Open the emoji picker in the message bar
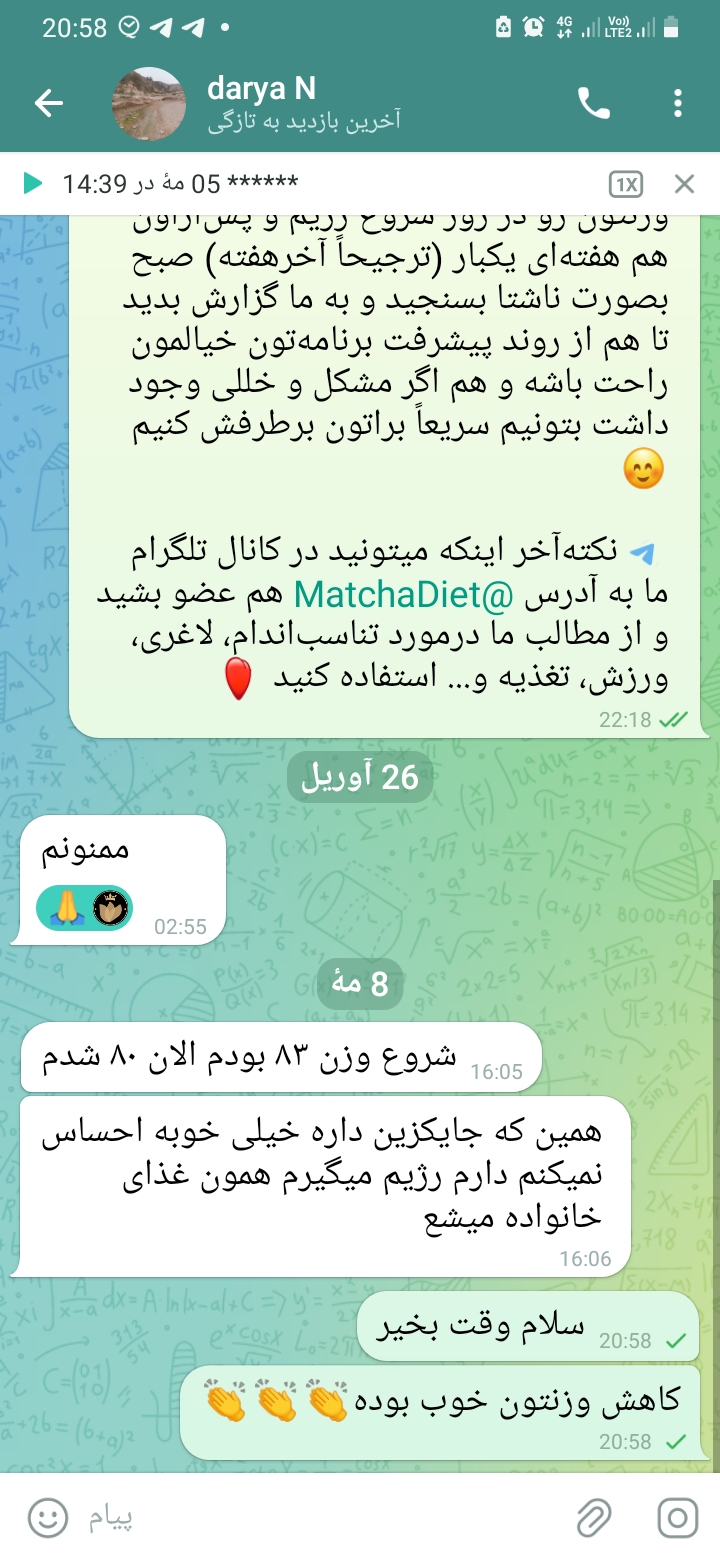 coord(46,1519)
